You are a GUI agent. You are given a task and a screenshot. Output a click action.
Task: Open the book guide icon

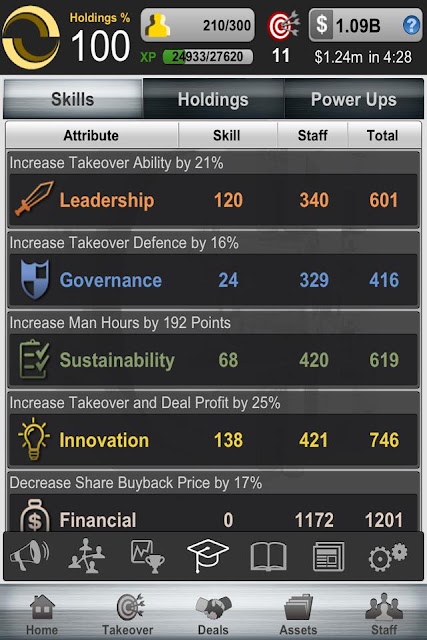(x=268, y=556)
